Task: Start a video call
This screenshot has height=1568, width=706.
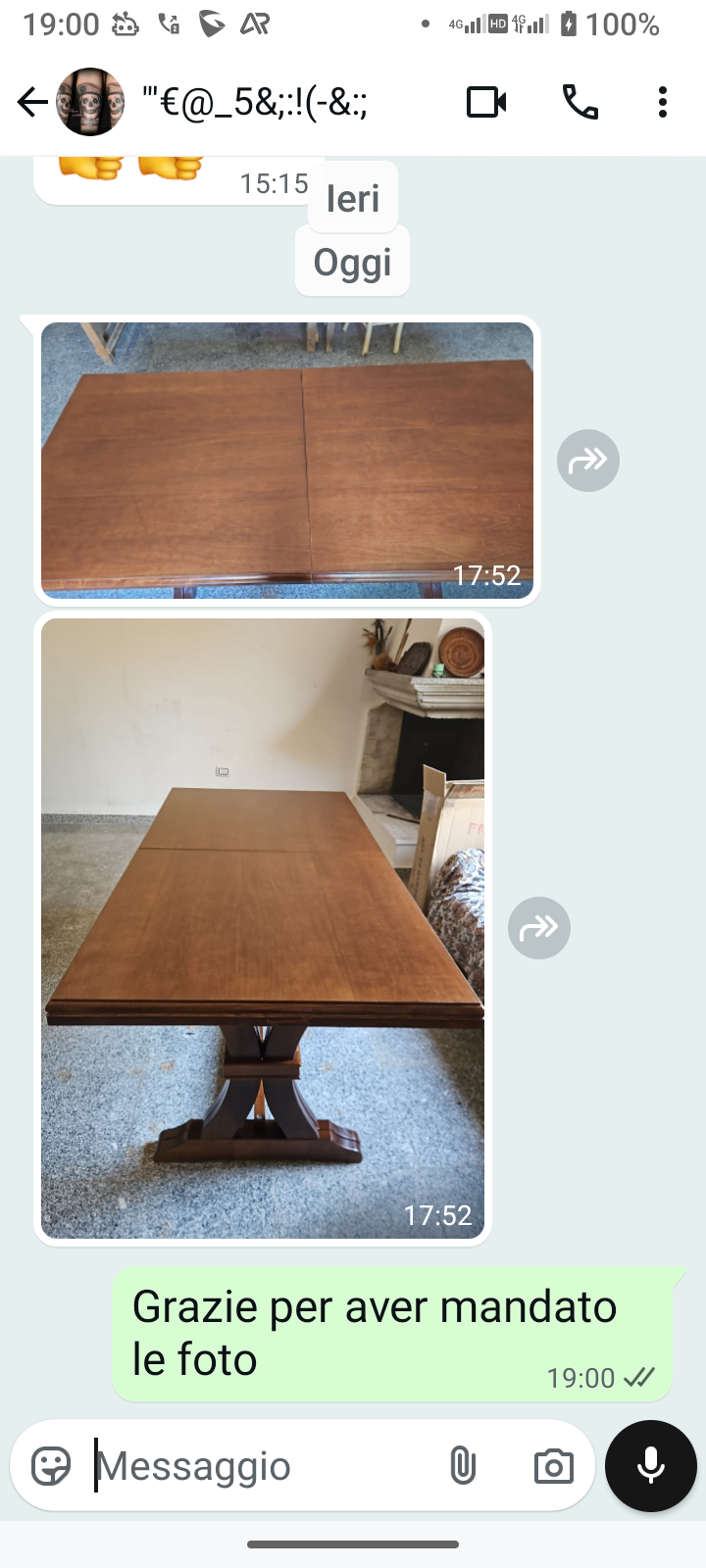Action: pyautogui.click(x=486, y=102)
